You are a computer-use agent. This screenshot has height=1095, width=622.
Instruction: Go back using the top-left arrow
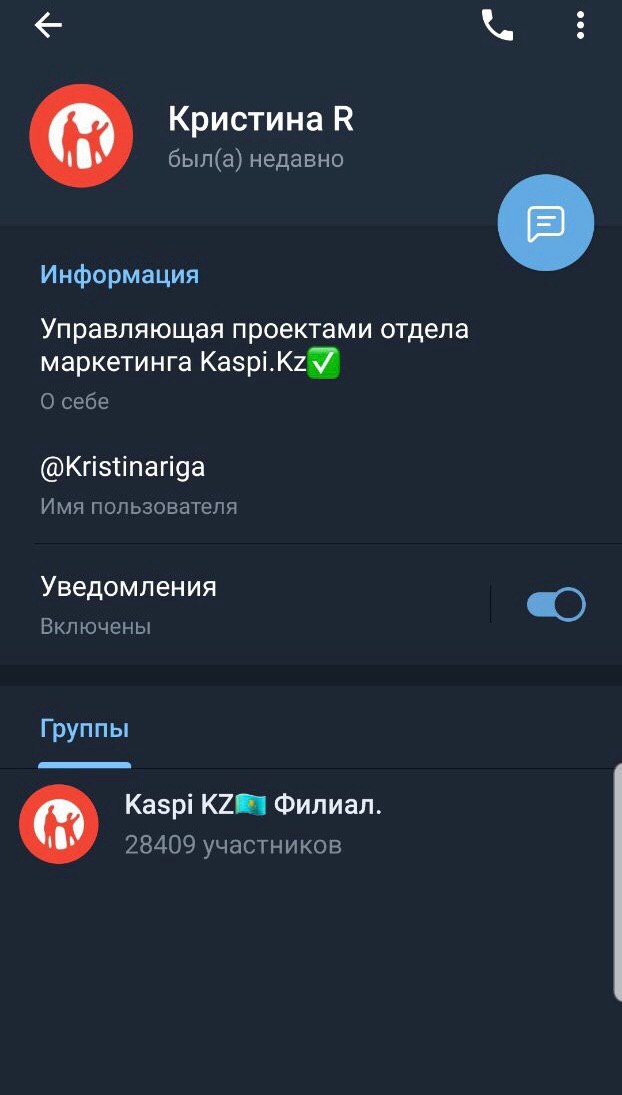point(48,26)
